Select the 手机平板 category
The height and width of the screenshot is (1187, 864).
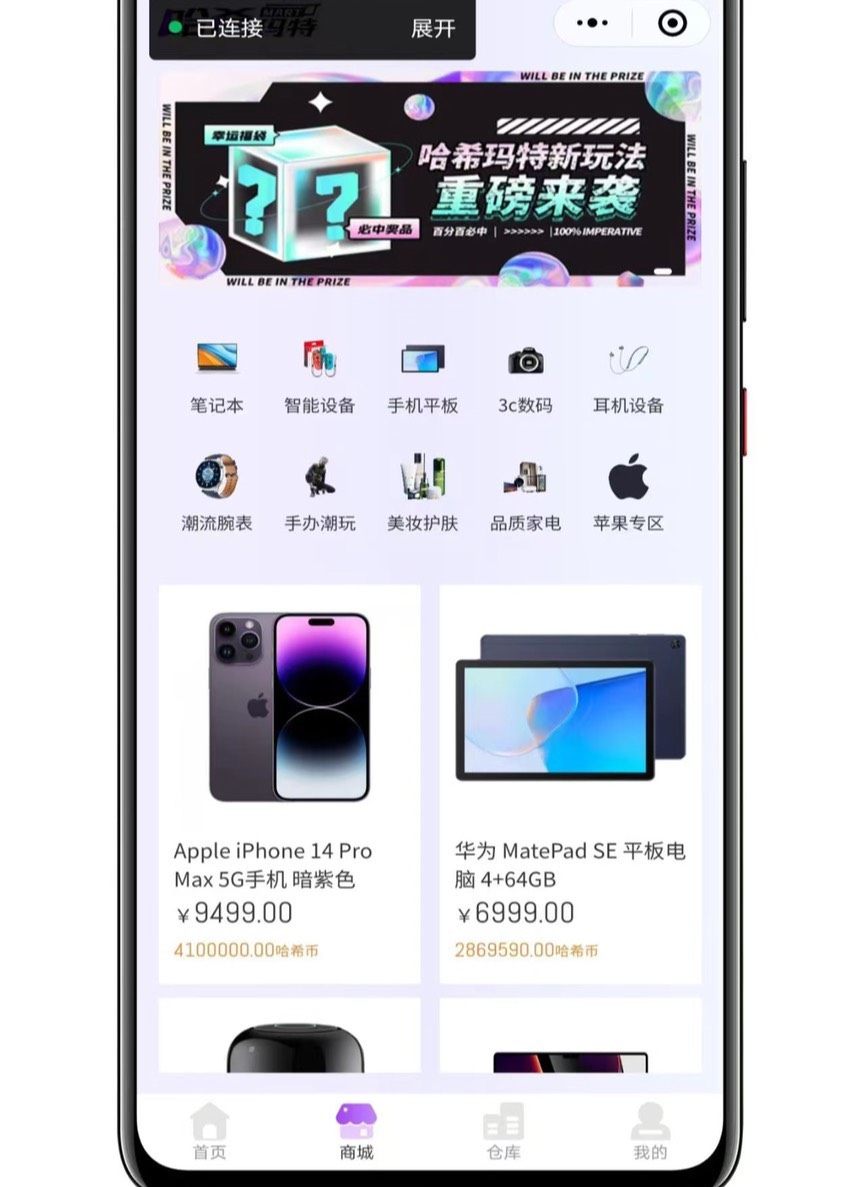coord(422,377)
